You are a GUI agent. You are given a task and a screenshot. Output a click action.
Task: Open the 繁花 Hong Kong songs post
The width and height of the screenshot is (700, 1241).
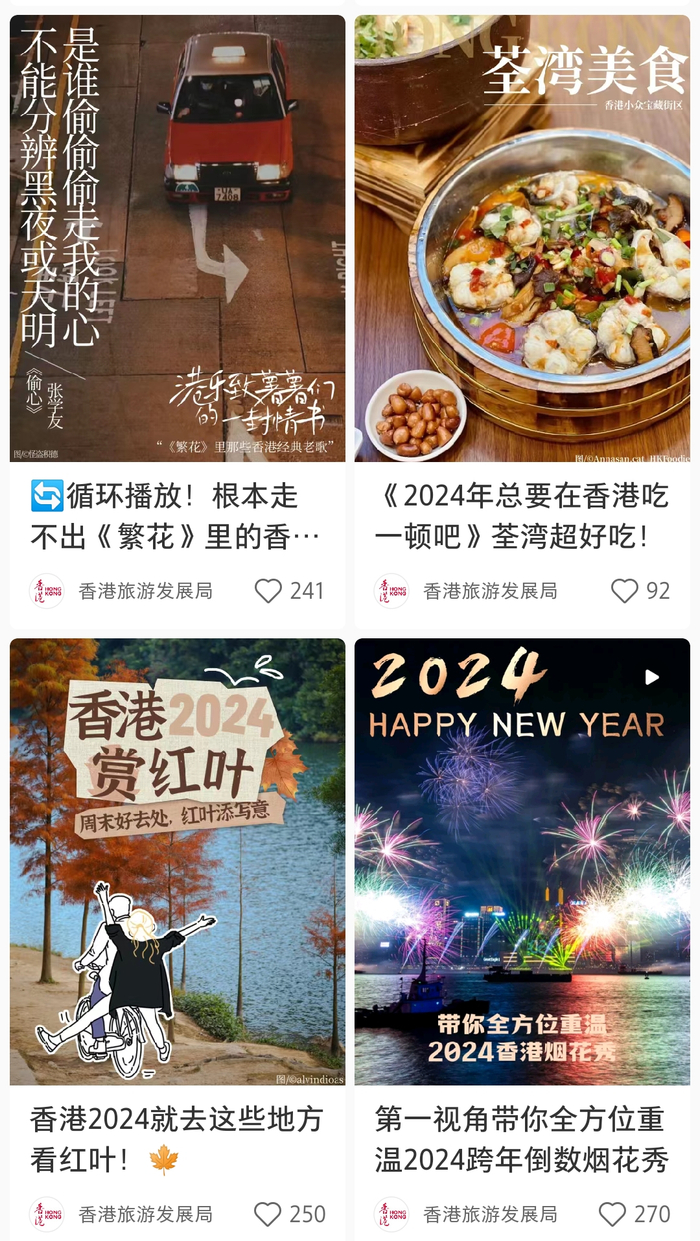coord(177,238)
